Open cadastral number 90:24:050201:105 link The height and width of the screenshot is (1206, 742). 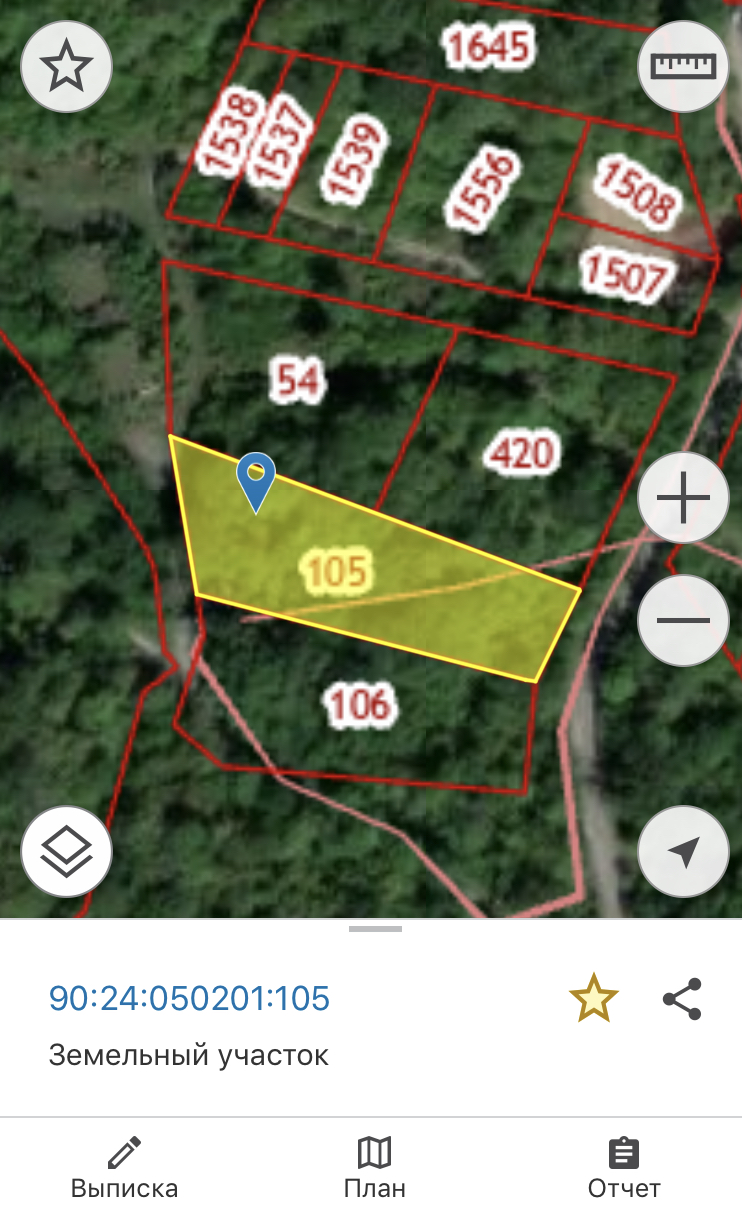[189, 998]
